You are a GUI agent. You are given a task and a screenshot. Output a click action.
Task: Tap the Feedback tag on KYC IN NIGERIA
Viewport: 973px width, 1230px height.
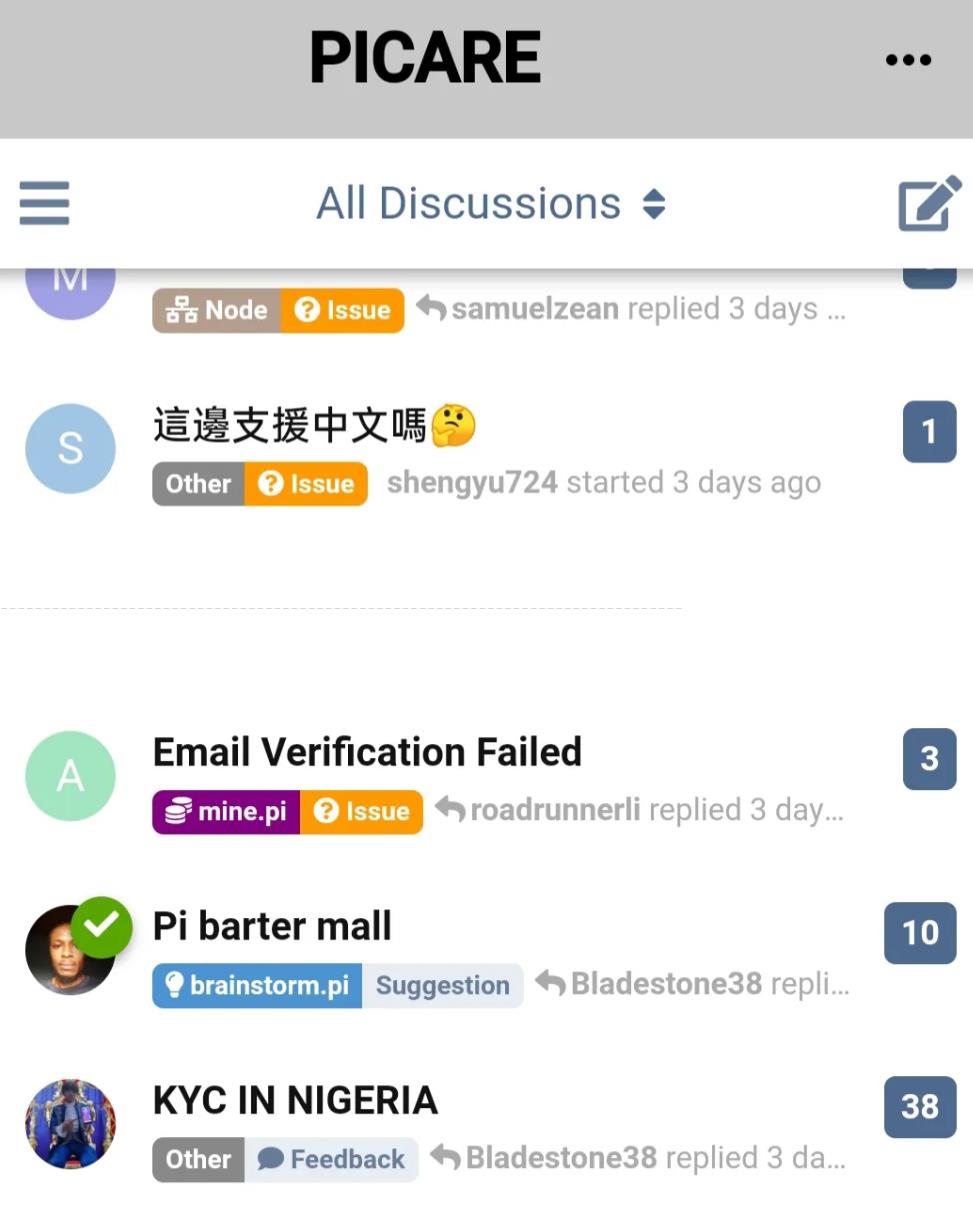tap(331, 1159)
